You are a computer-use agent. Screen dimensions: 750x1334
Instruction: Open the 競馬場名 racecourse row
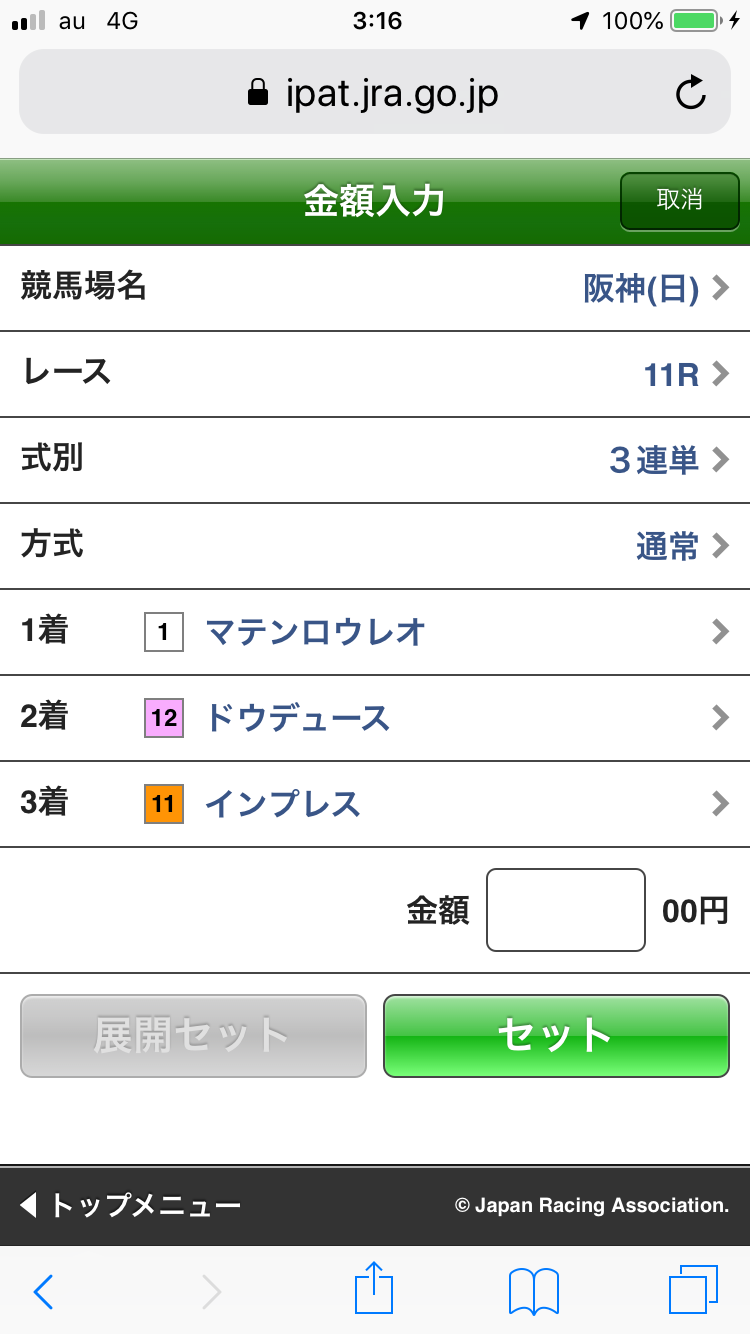click(375, 289)
